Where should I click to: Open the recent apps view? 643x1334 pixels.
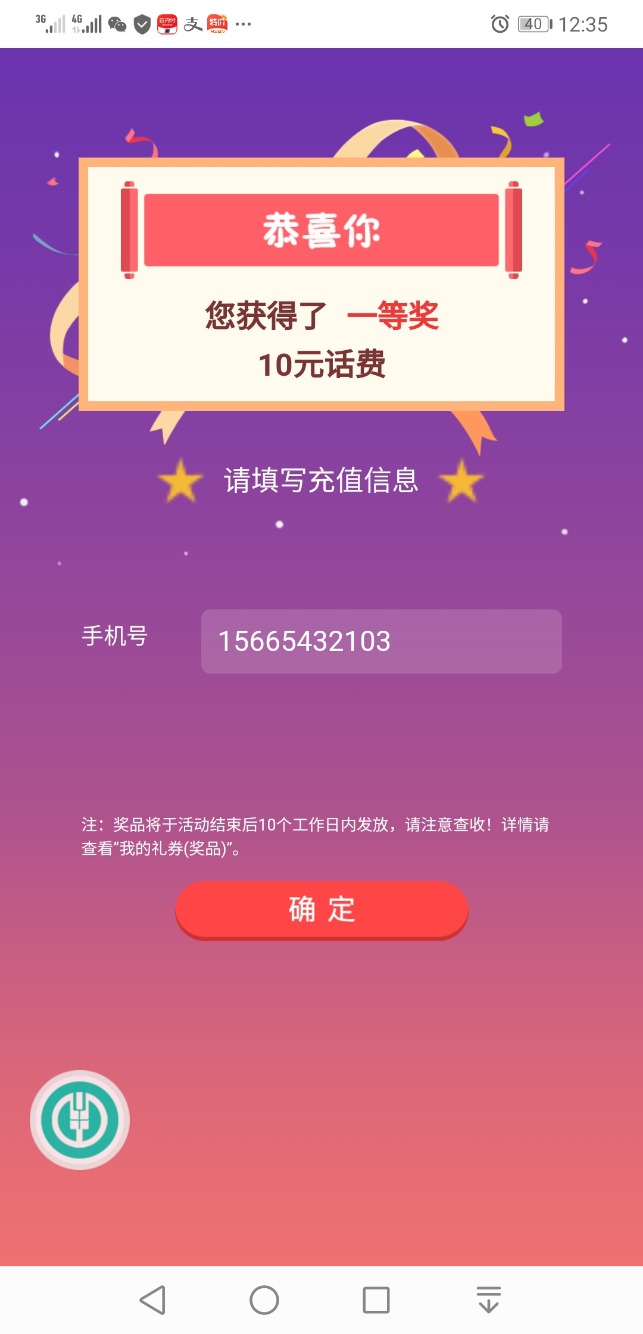pyautogui.click(x=376, y=1299)
